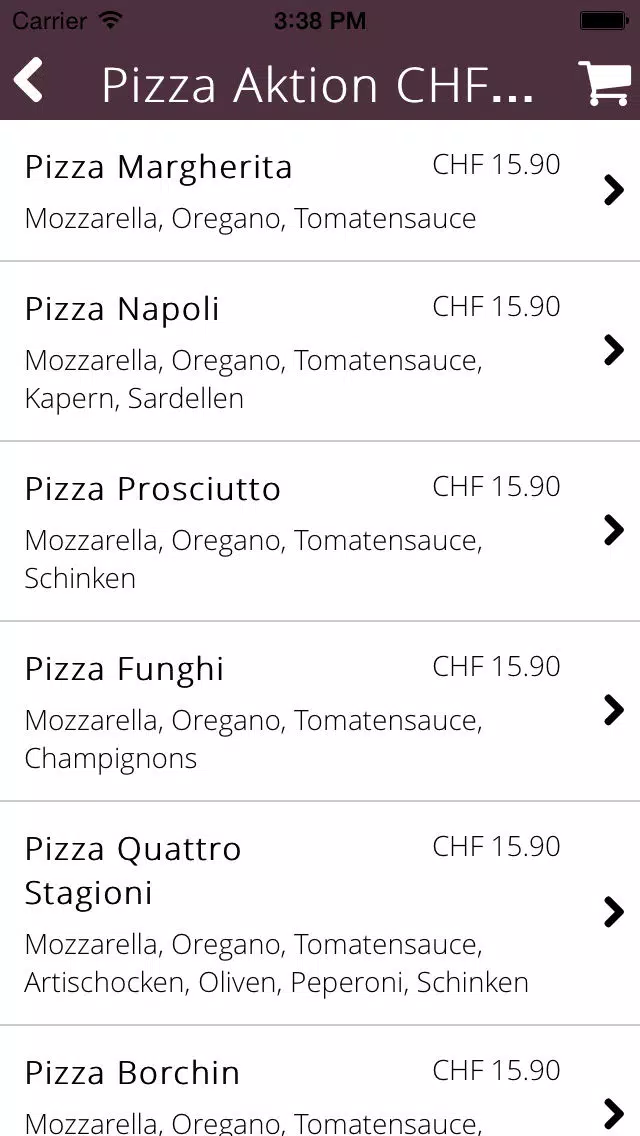Tap the Pizza Borchin row
This screenshot has height=1136, width=640.
pos(320,1082)
